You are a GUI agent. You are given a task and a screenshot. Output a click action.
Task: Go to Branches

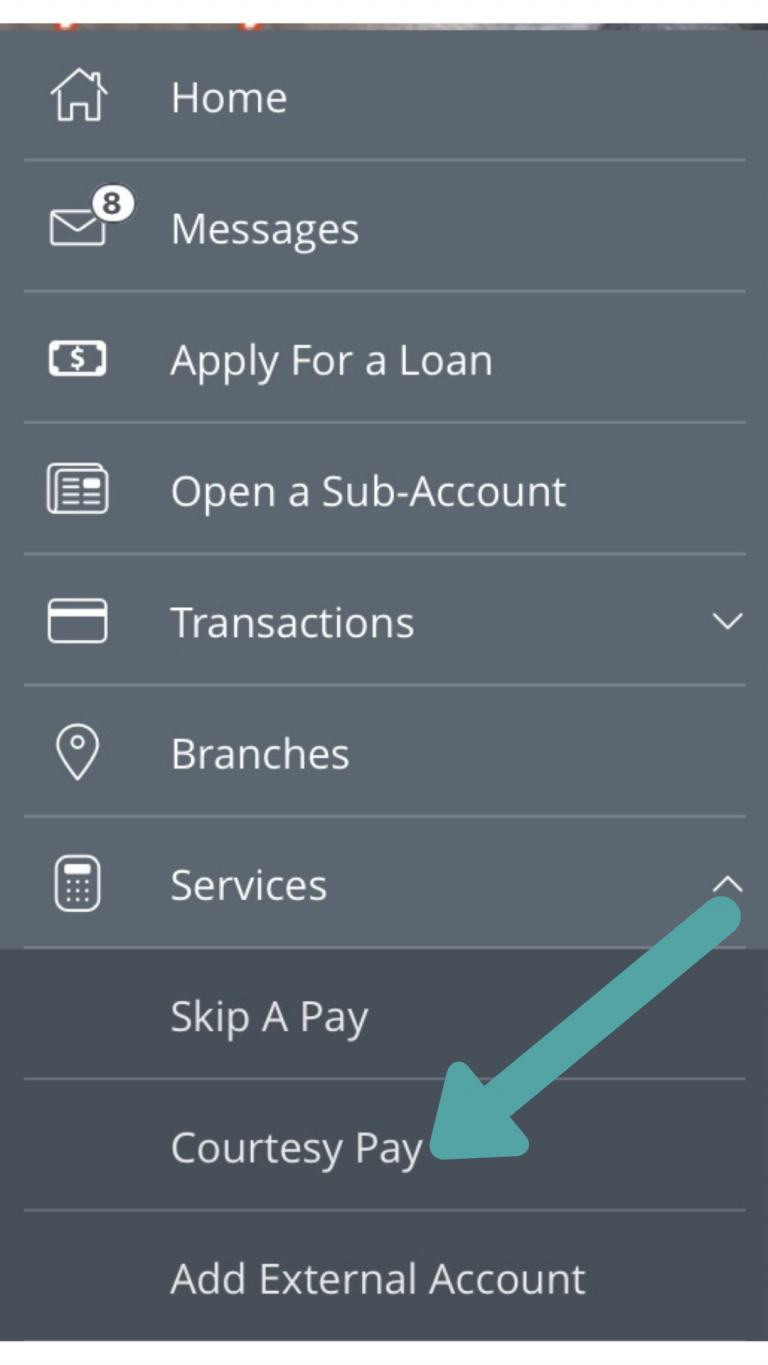[x=260, y=752]
